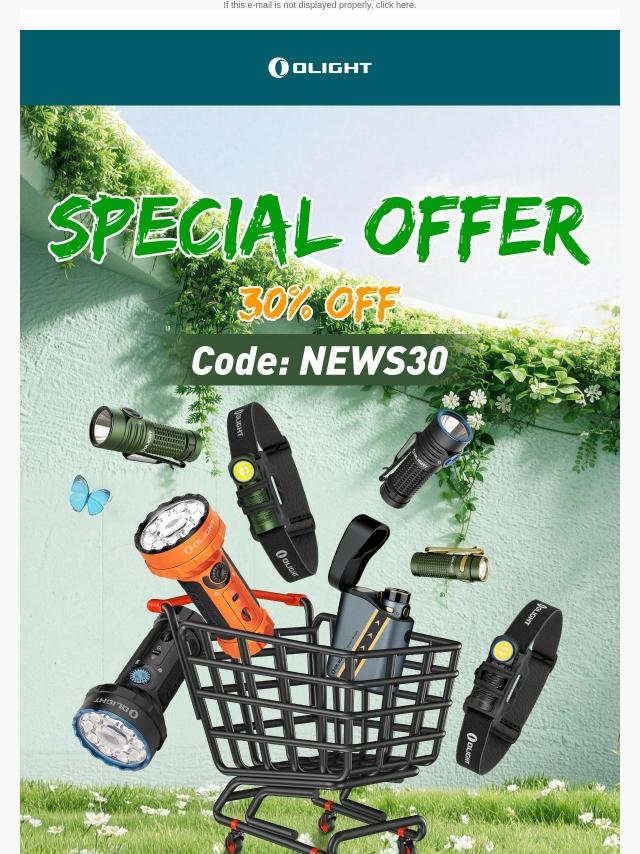Open the Special Offer 30% off banner
Image resolution: width=640 pixels, height=854 pixels.
pyautogui.click(x=320, y=479)
